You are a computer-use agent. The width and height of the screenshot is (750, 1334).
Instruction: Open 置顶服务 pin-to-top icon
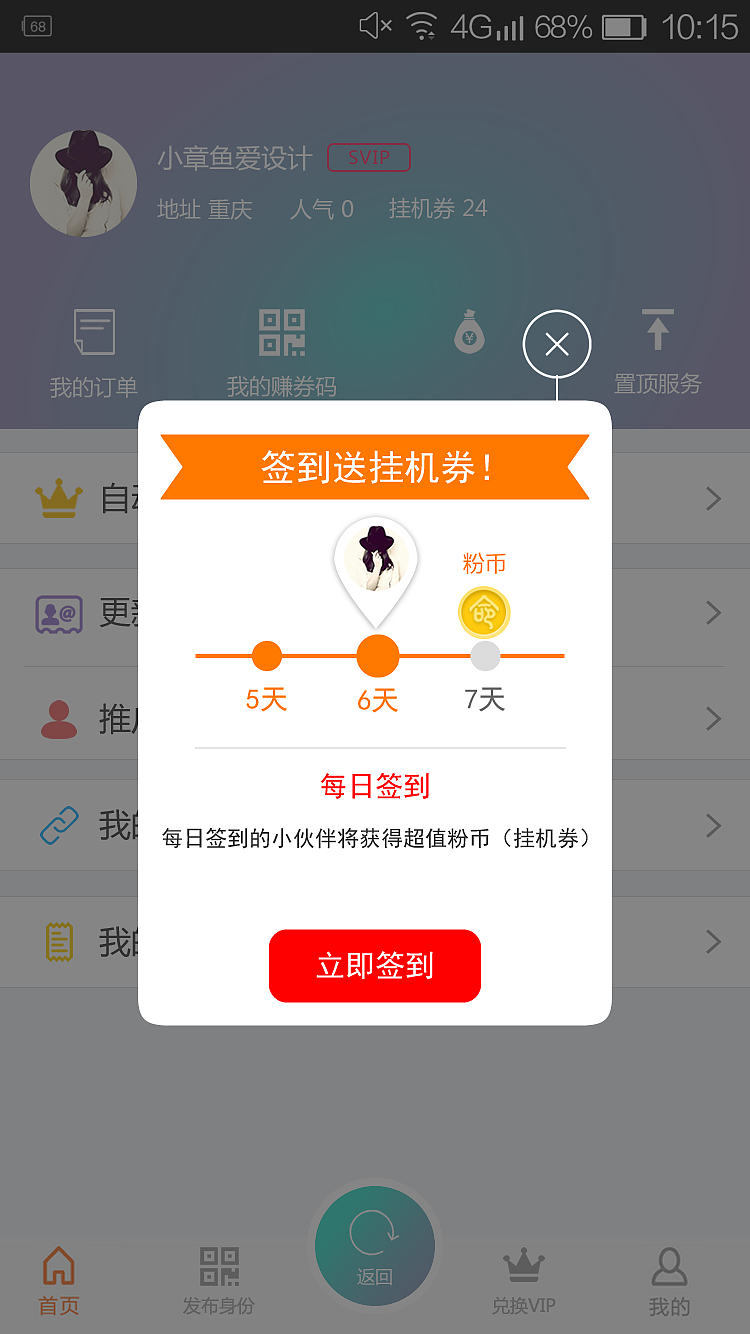[657, 331]
